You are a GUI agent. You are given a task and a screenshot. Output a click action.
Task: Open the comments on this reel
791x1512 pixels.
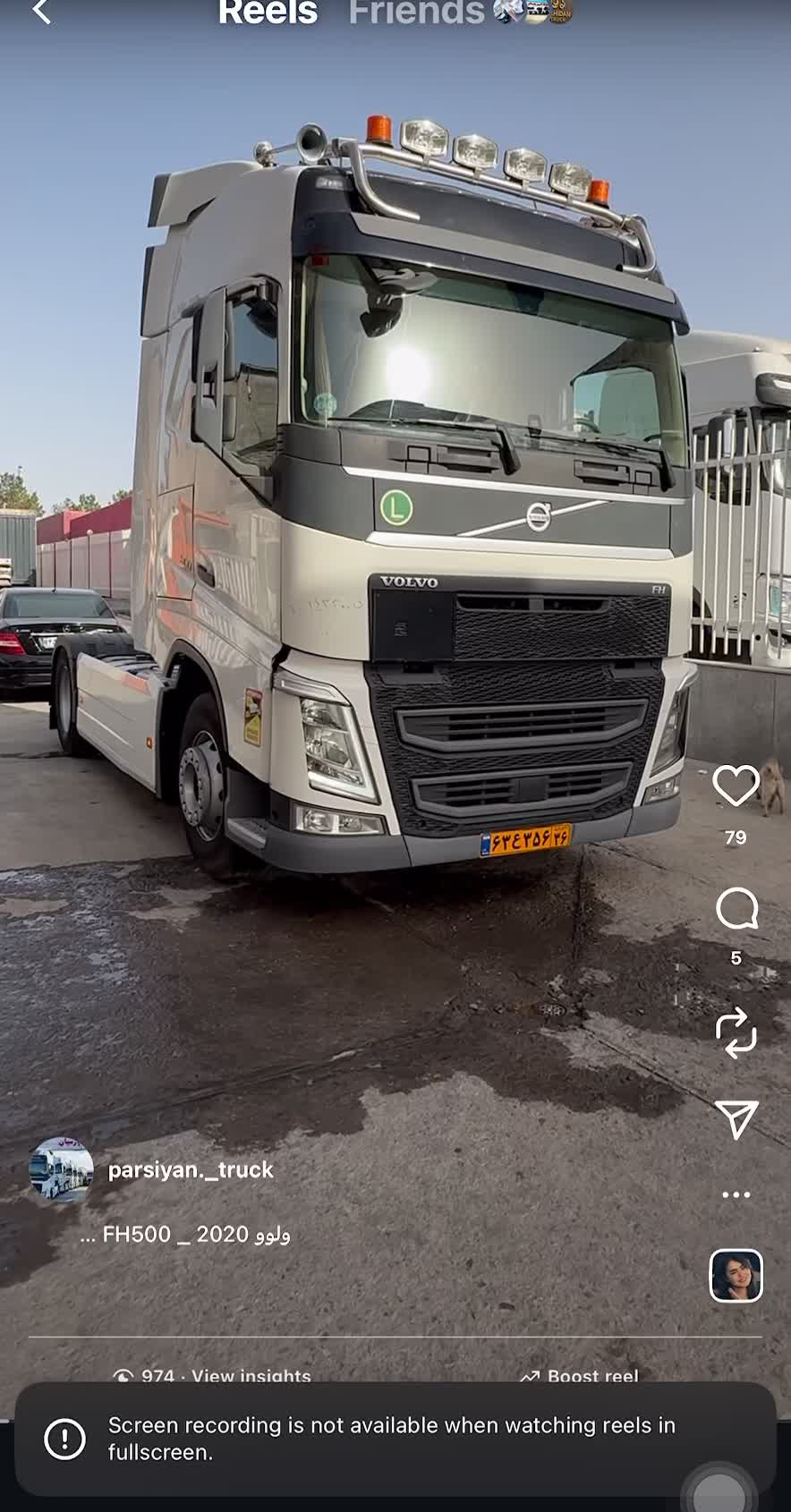[736, 909]
